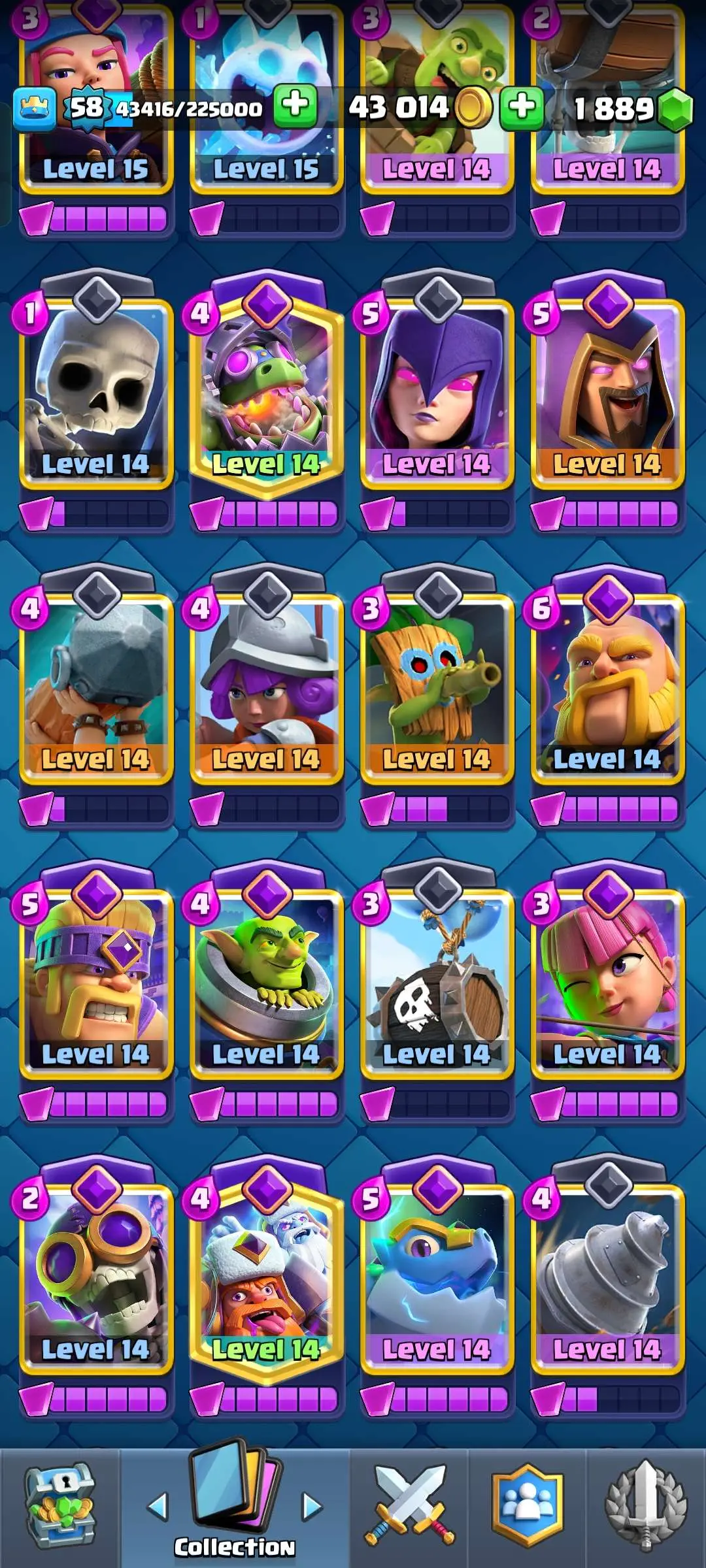Image resolution: width=706 pixels, height=1568 pixels.
Task: Choose the Dart Goblin card
Action: pos(437,686)
